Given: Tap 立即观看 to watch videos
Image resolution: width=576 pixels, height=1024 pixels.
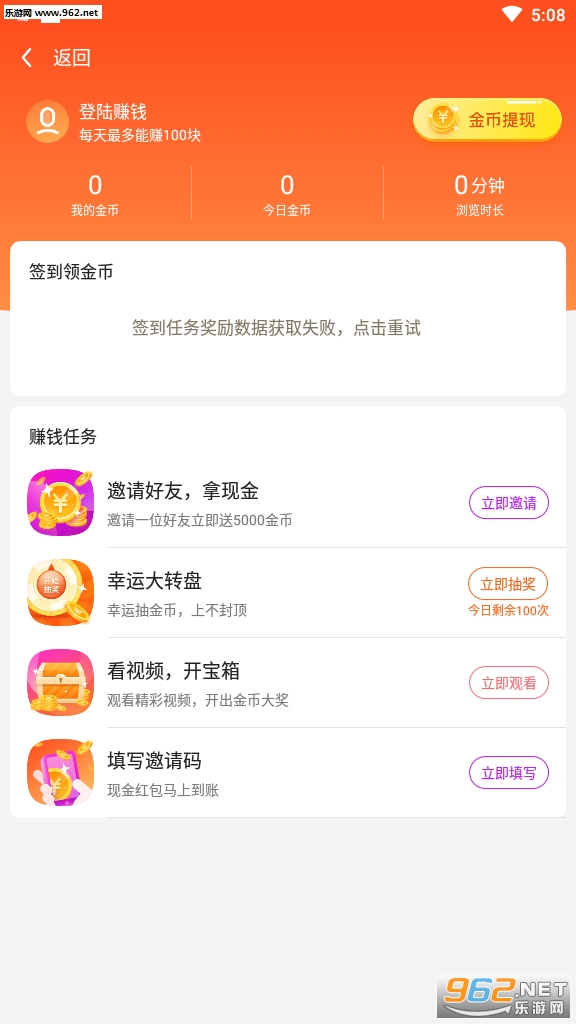Looking at the screenshot, I should [x=509, y=683].
